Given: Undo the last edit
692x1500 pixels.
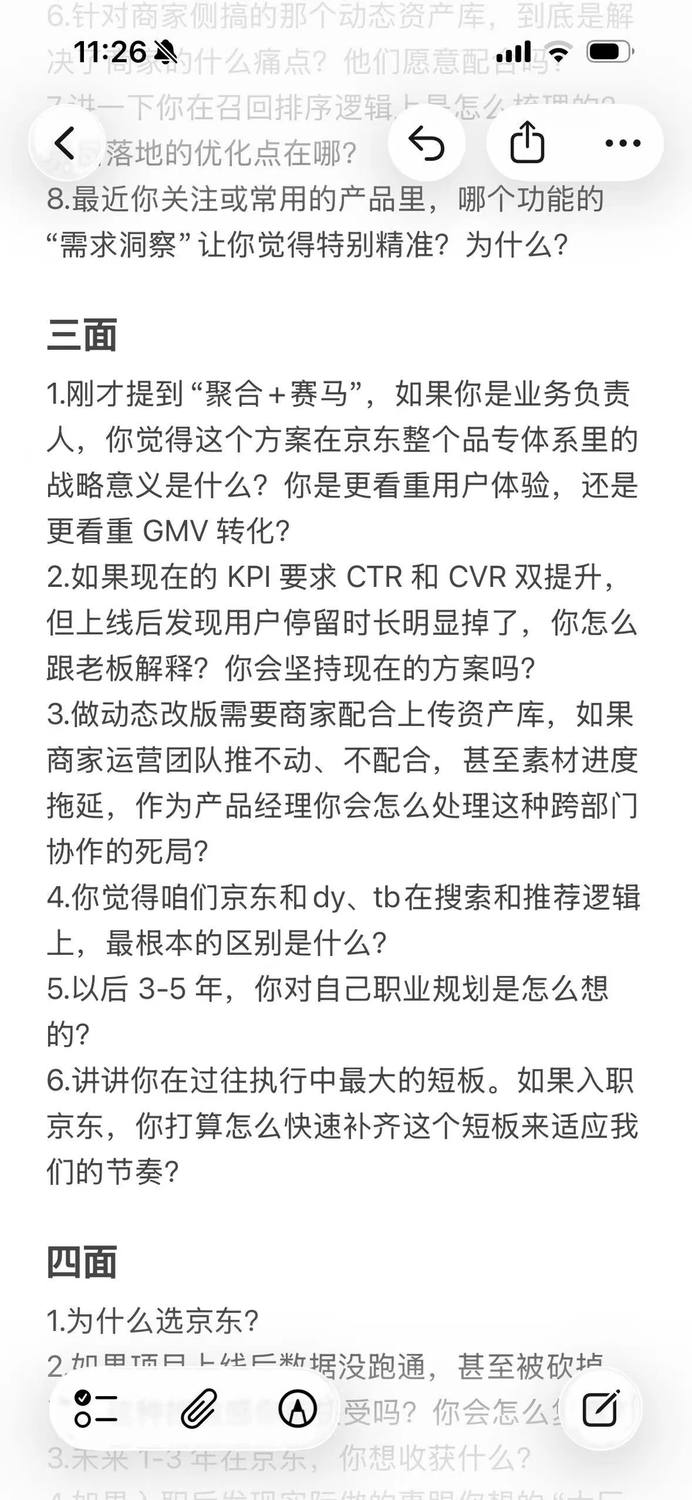Looking at the screenshot, I should (428, 144).
